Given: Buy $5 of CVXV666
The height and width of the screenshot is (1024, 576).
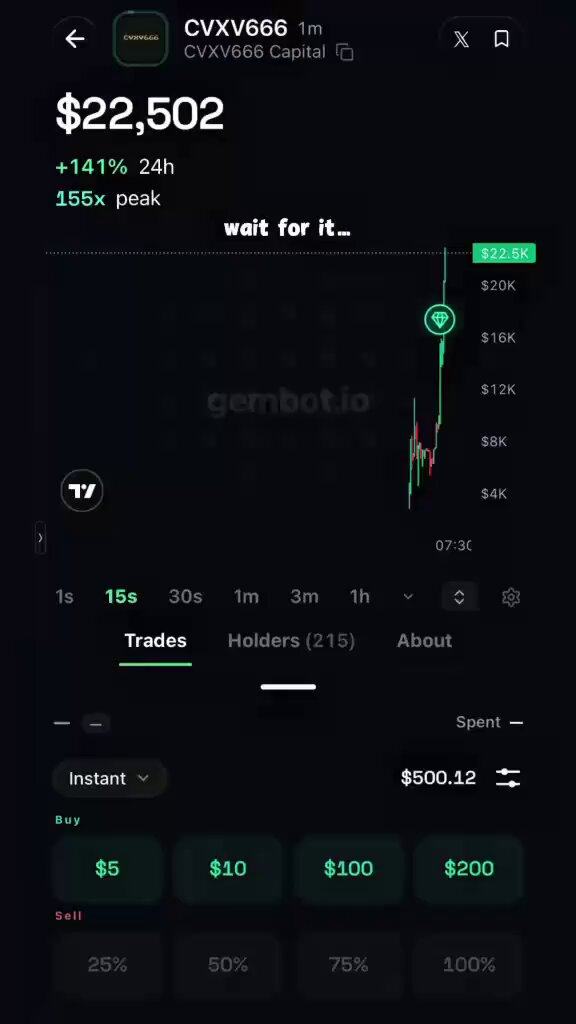Looking at the screenshot, I should (x=107, y=869).
